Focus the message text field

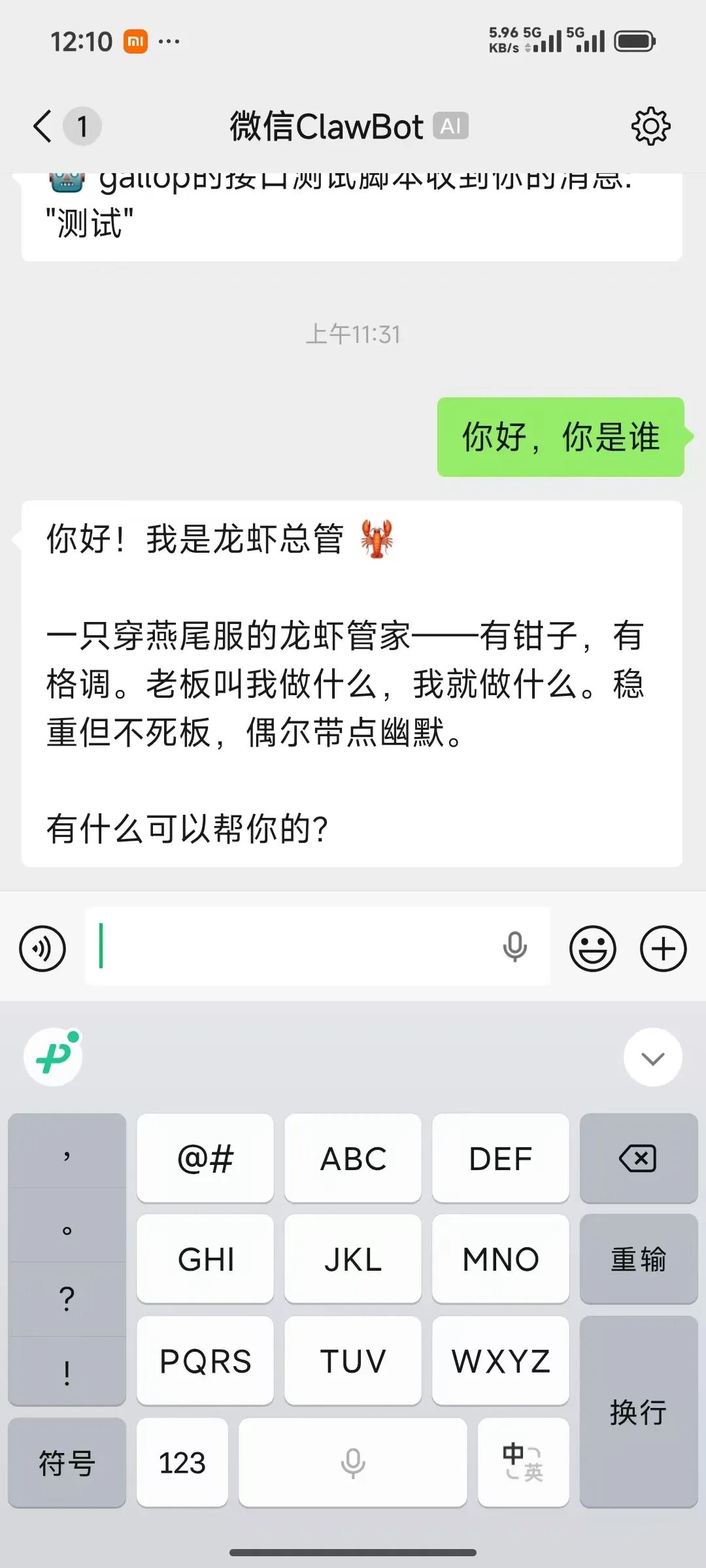tap(294, 946)
